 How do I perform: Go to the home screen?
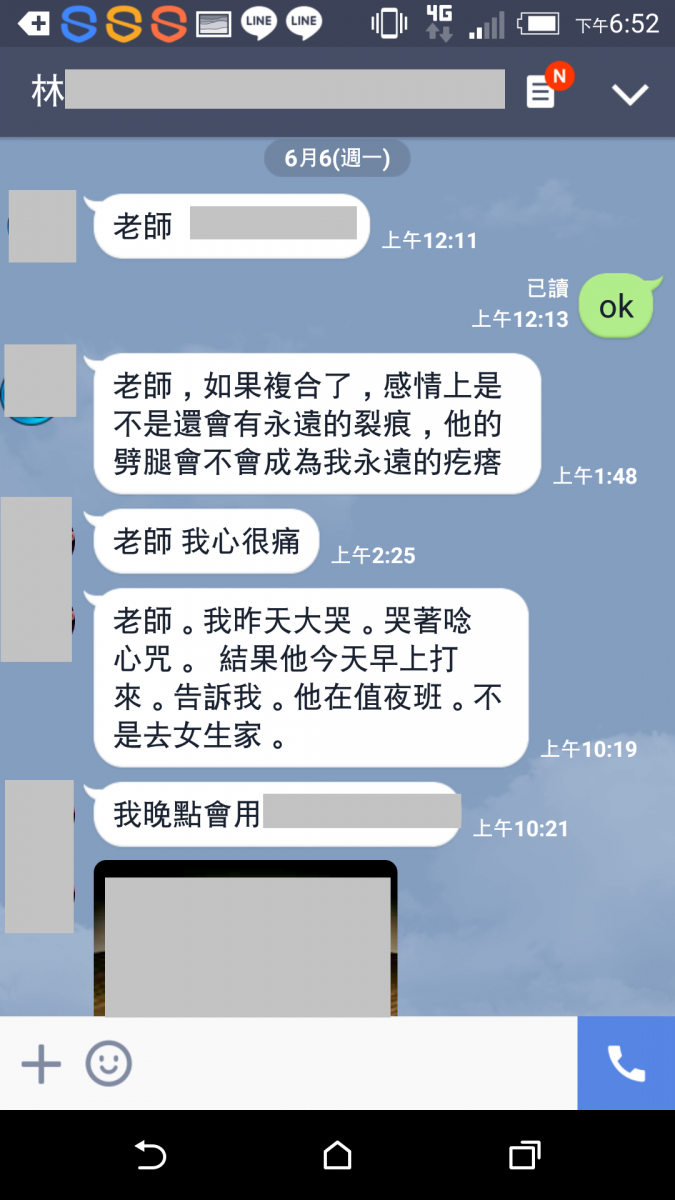[338, 1156]
